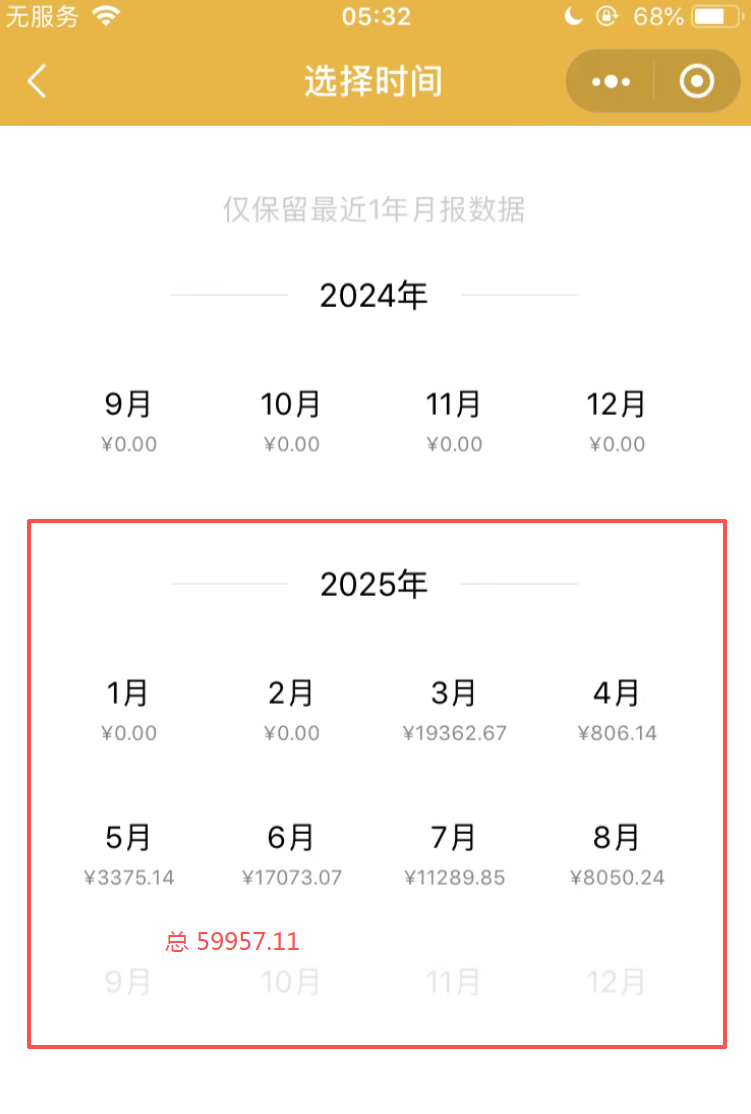Screen dimensions: 751x1114
Task: Tap the back arrow to return
Action: coord(37,81)
